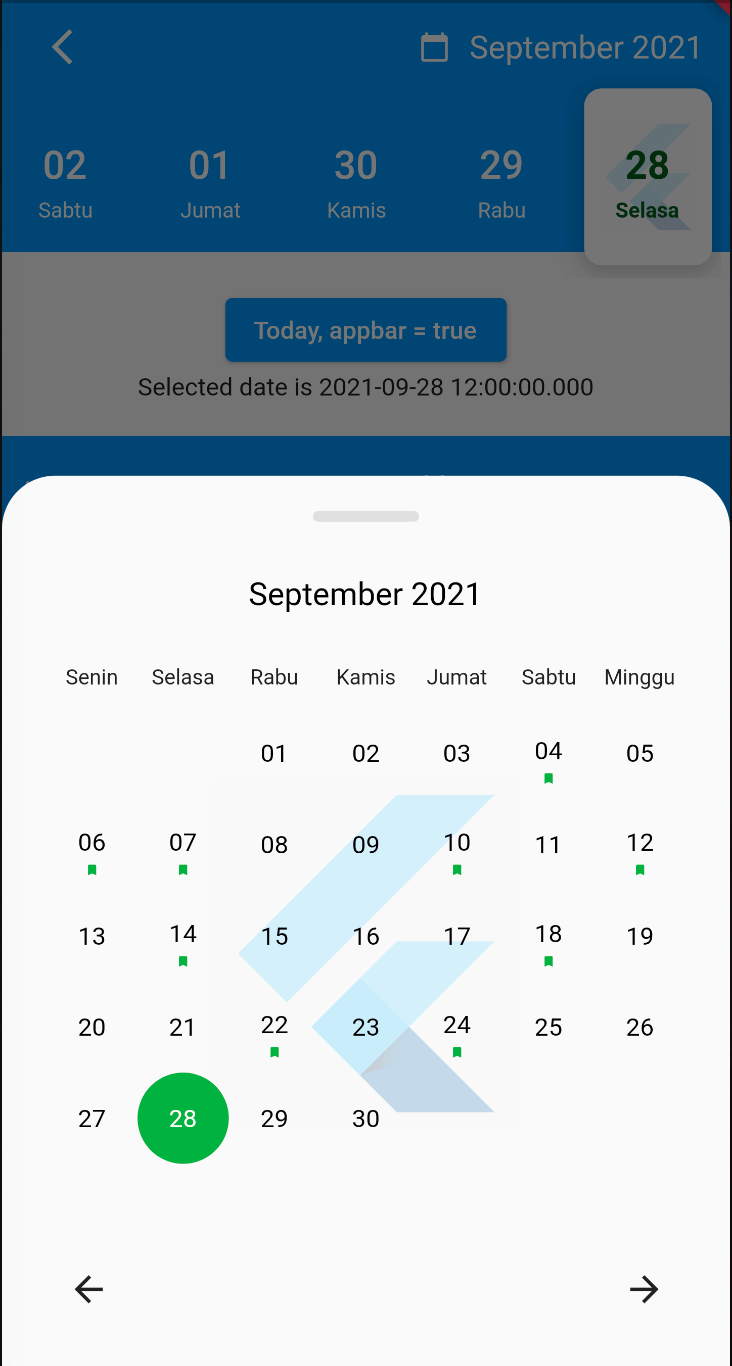
Task: Tap the bottom sheet drag handle
Action: click(366, 516)
